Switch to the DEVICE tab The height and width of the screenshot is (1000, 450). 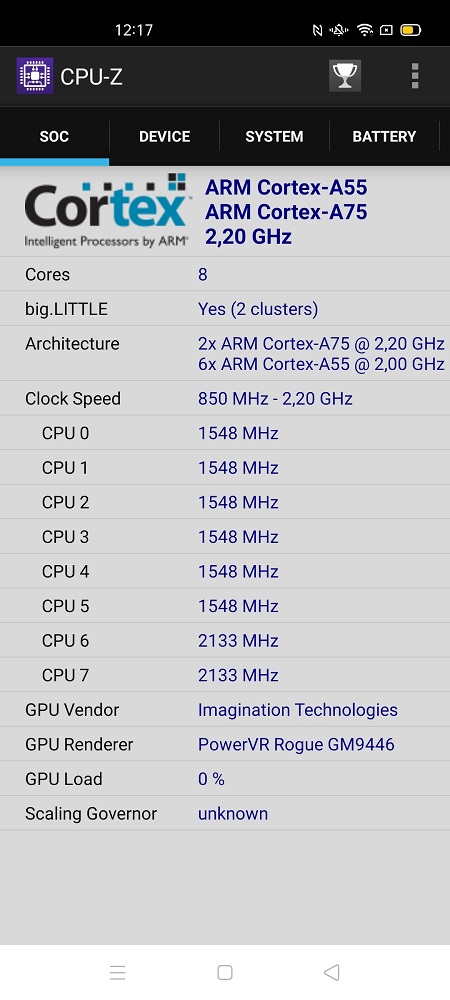pyautogui.click(x=164, y=136)
